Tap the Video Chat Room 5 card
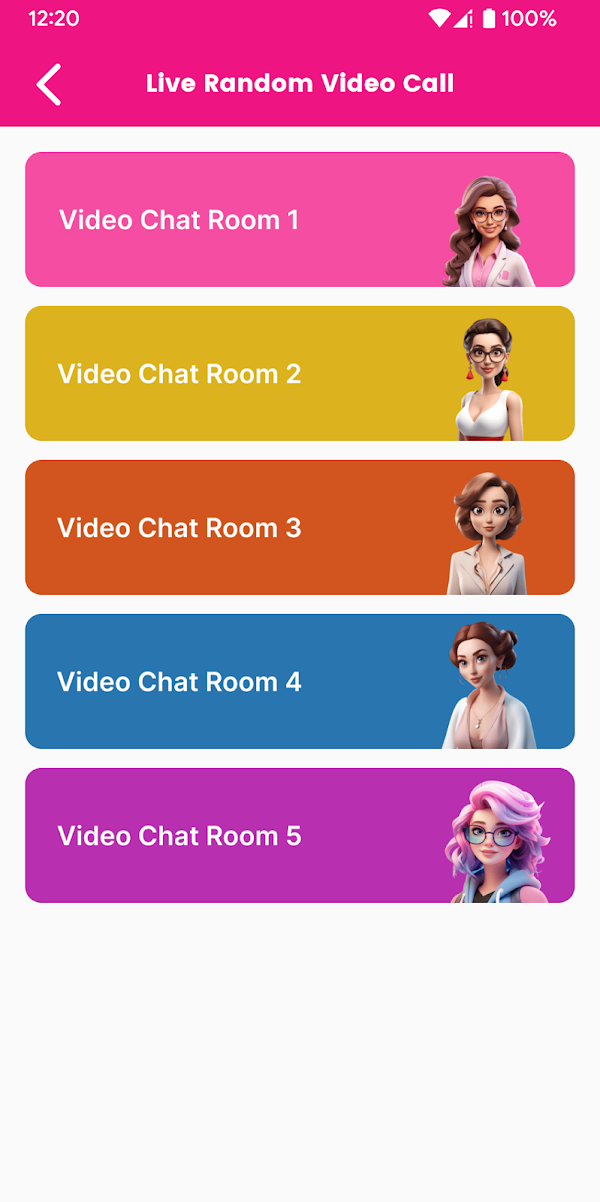The height and width of the screenshot is (1202, 600). pyautogui.click(x=299, y=836)
